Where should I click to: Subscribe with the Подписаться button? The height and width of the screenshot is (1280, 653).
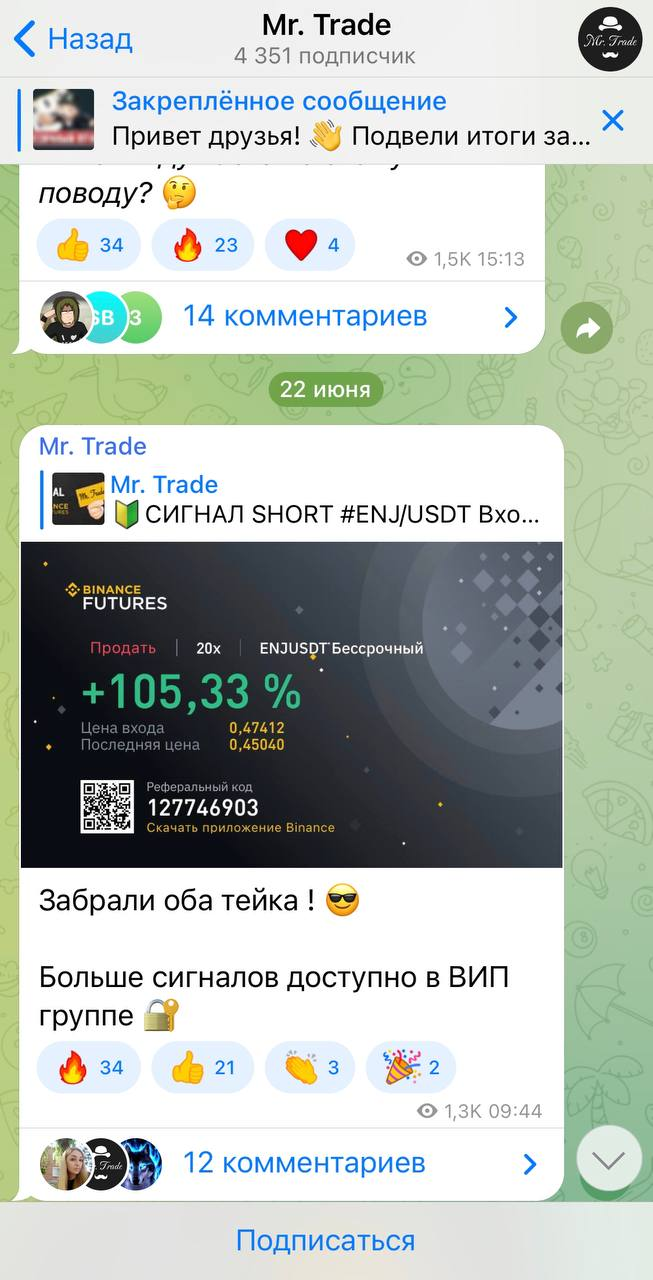coord(326,1241)
